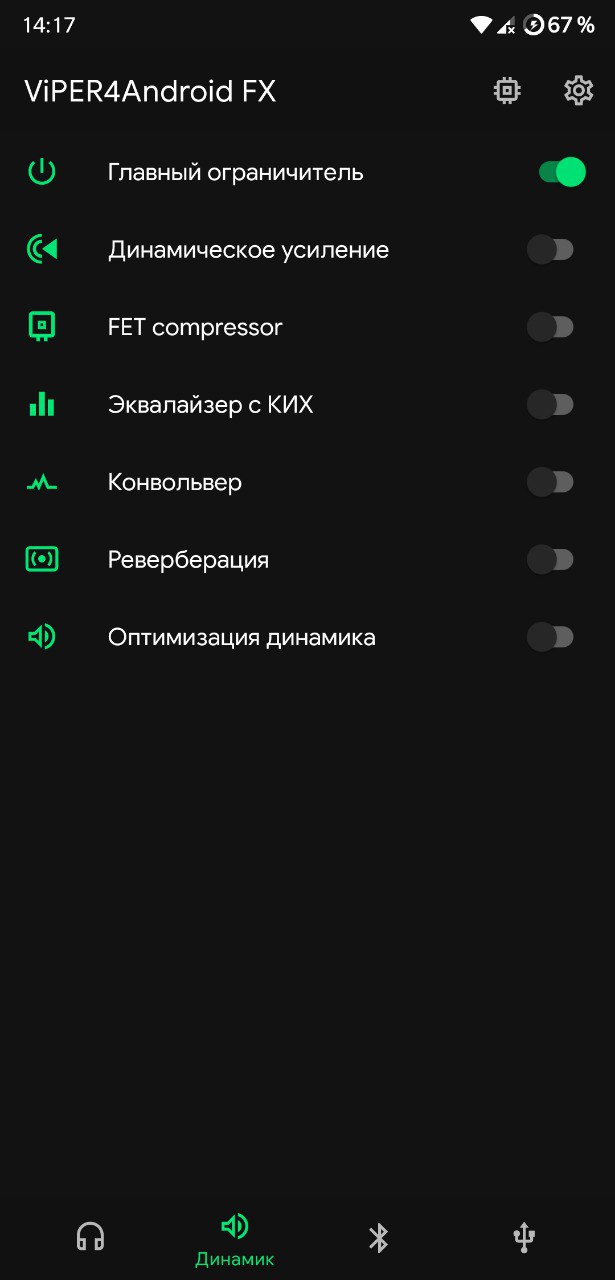Turn on the Конвольвер switch
The image size is (615, 1280).
click(551, 482)
